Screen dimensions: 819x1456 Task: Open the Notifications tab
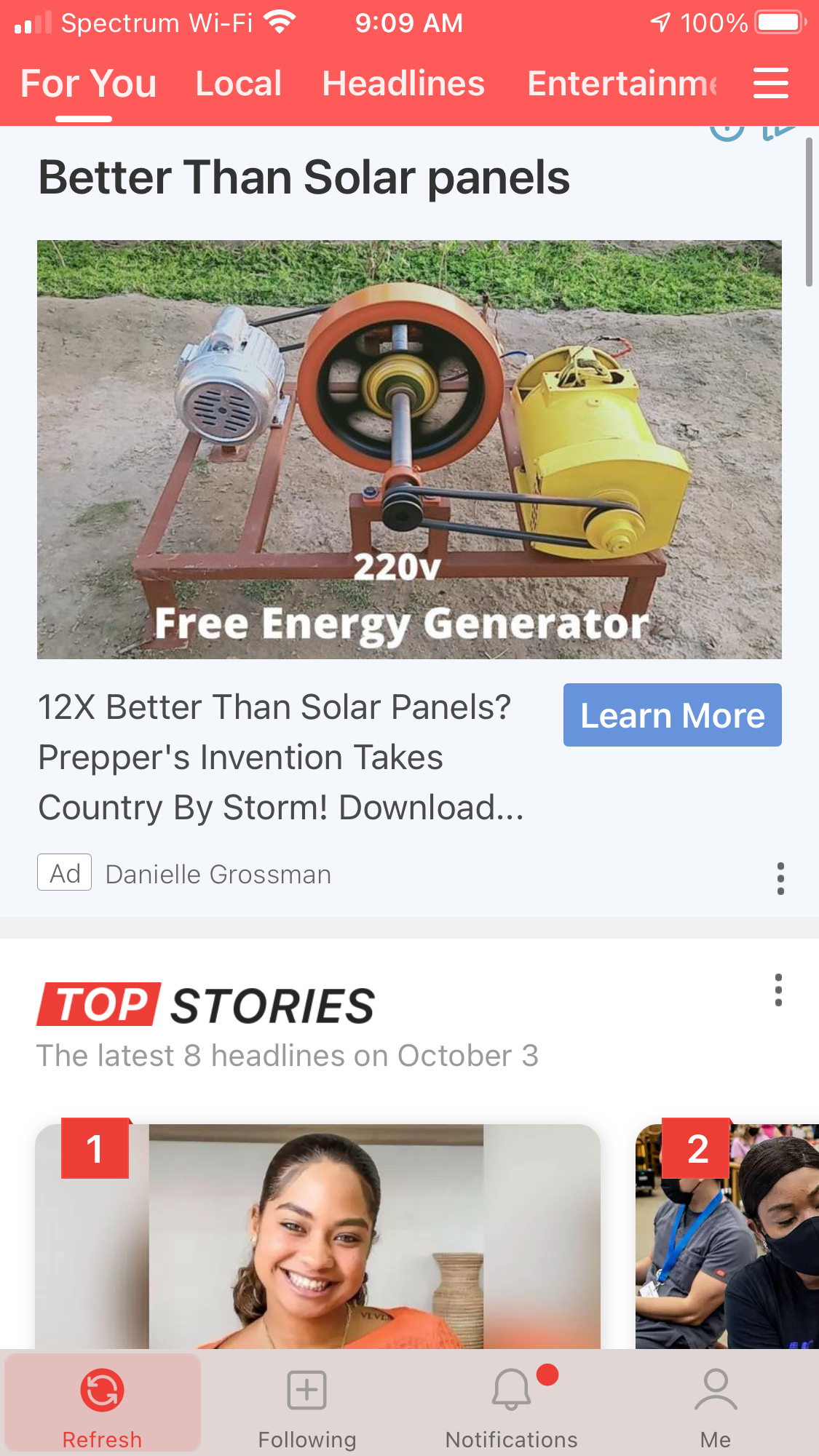pyautogui.click(x=512, y=1404)
